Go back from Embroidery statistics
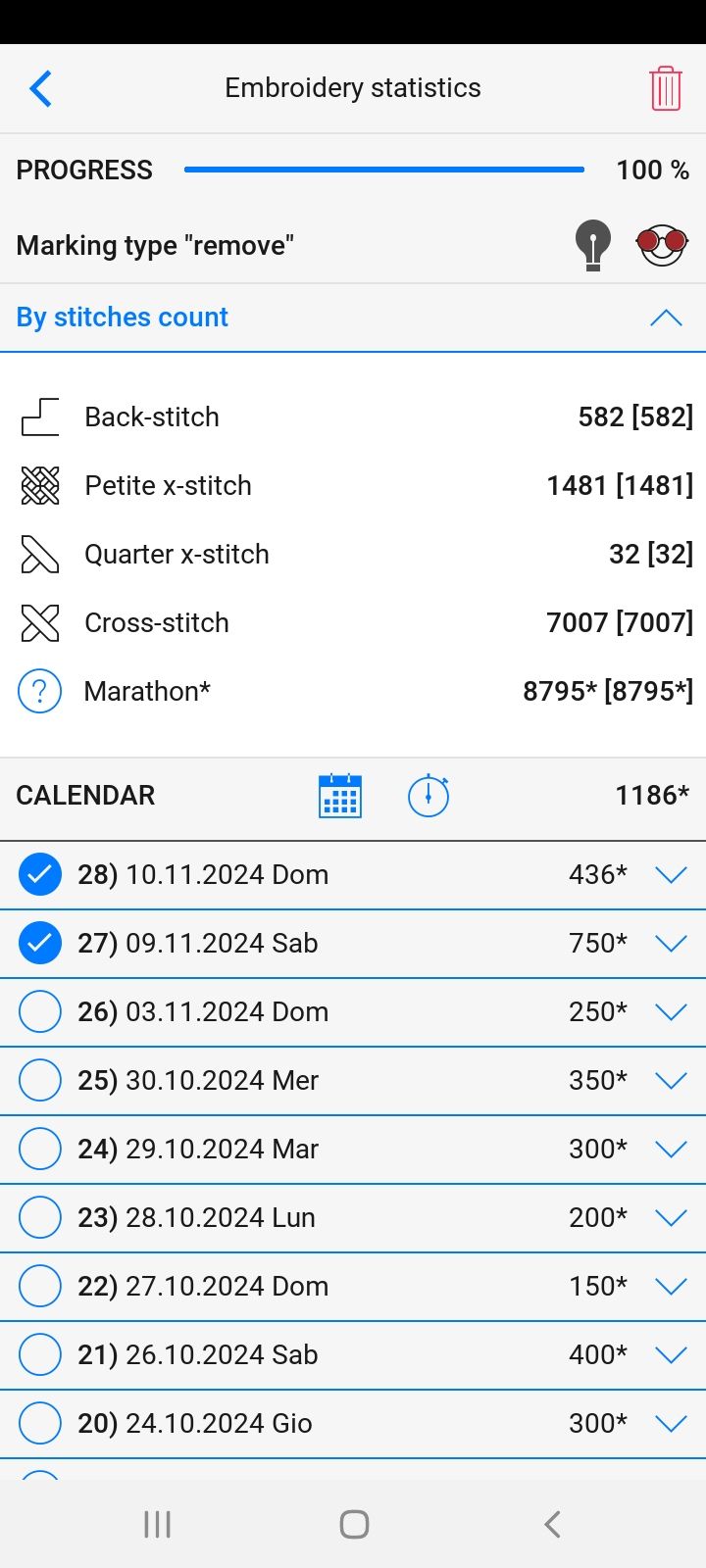The width and height of the screenshot is (706, 1568). pyautogui.click(x=41, y=88)
